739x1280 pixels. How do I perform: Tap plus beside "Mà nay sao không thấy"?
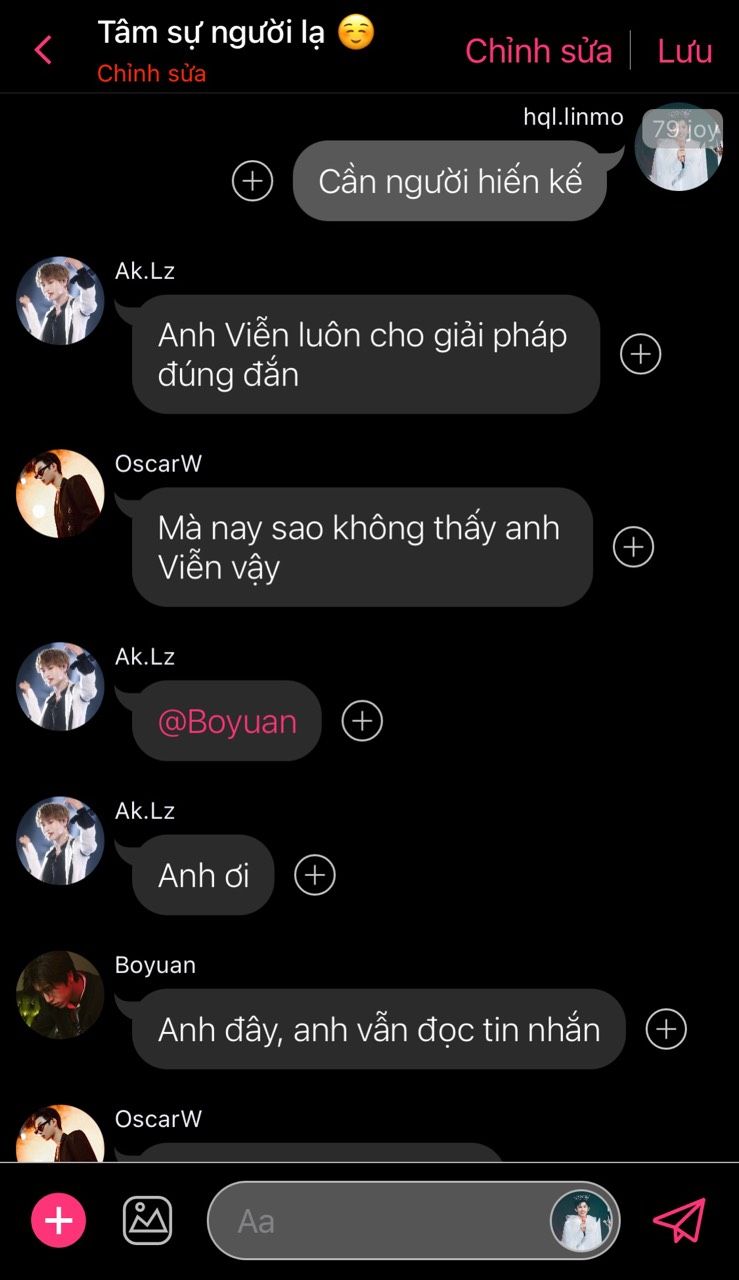(x=633, y=547)
